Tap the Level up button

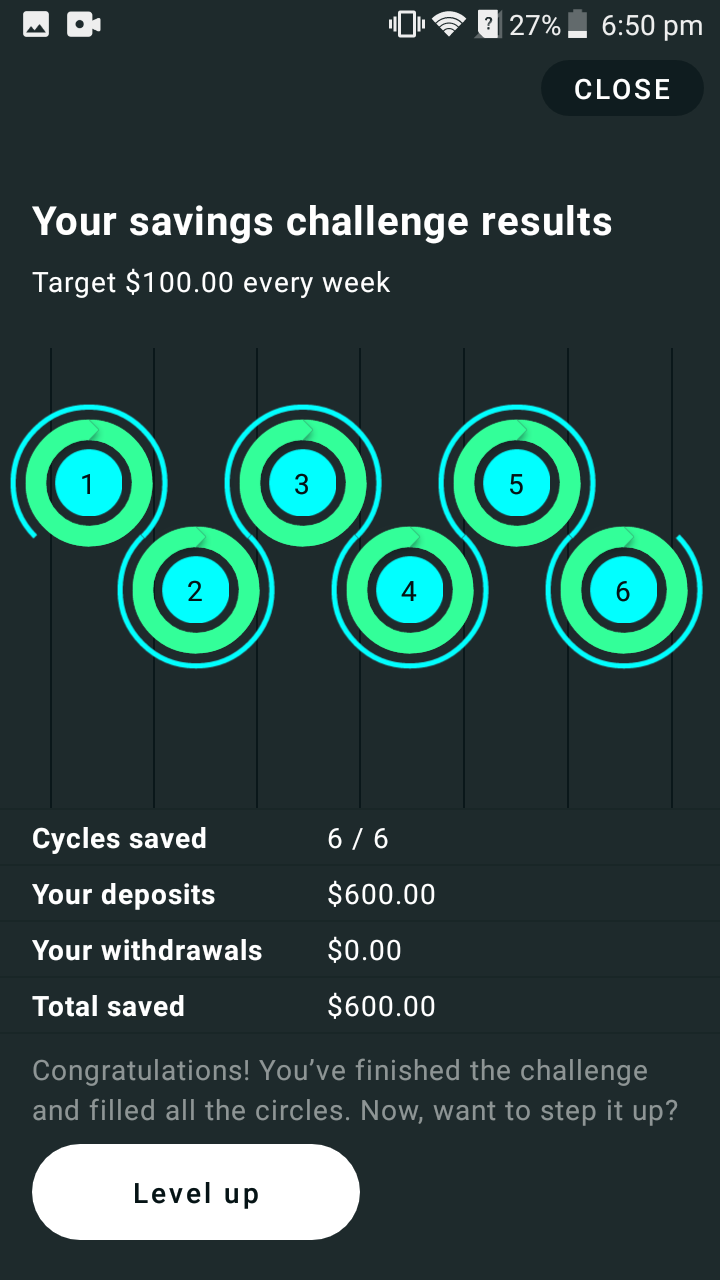click(196, 1193)
